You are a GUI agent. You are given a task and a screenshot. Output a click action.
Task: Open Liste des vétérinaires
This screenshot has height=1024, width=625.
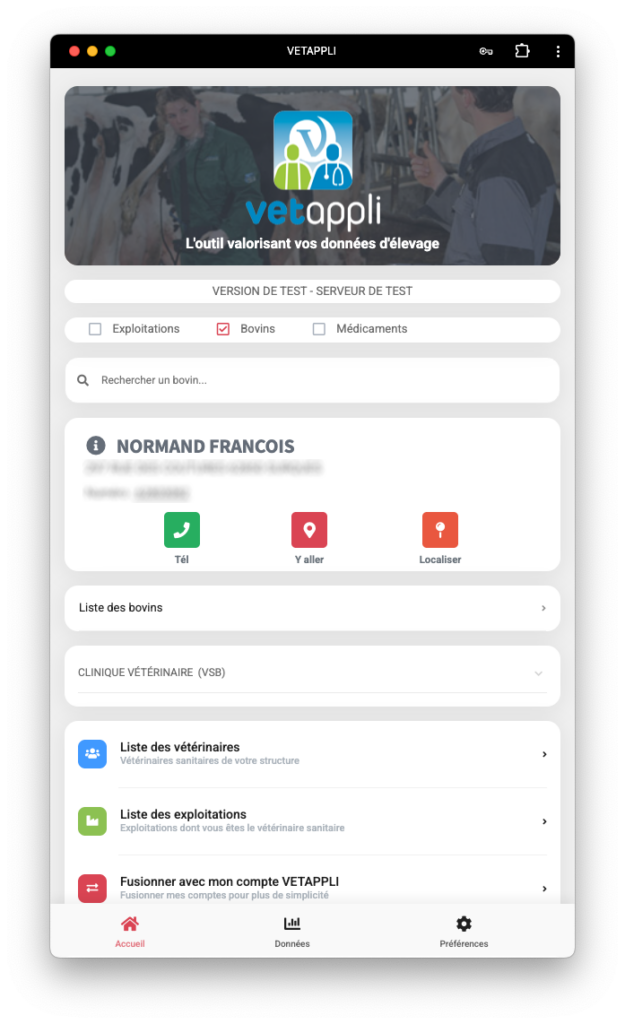[312, 753]
